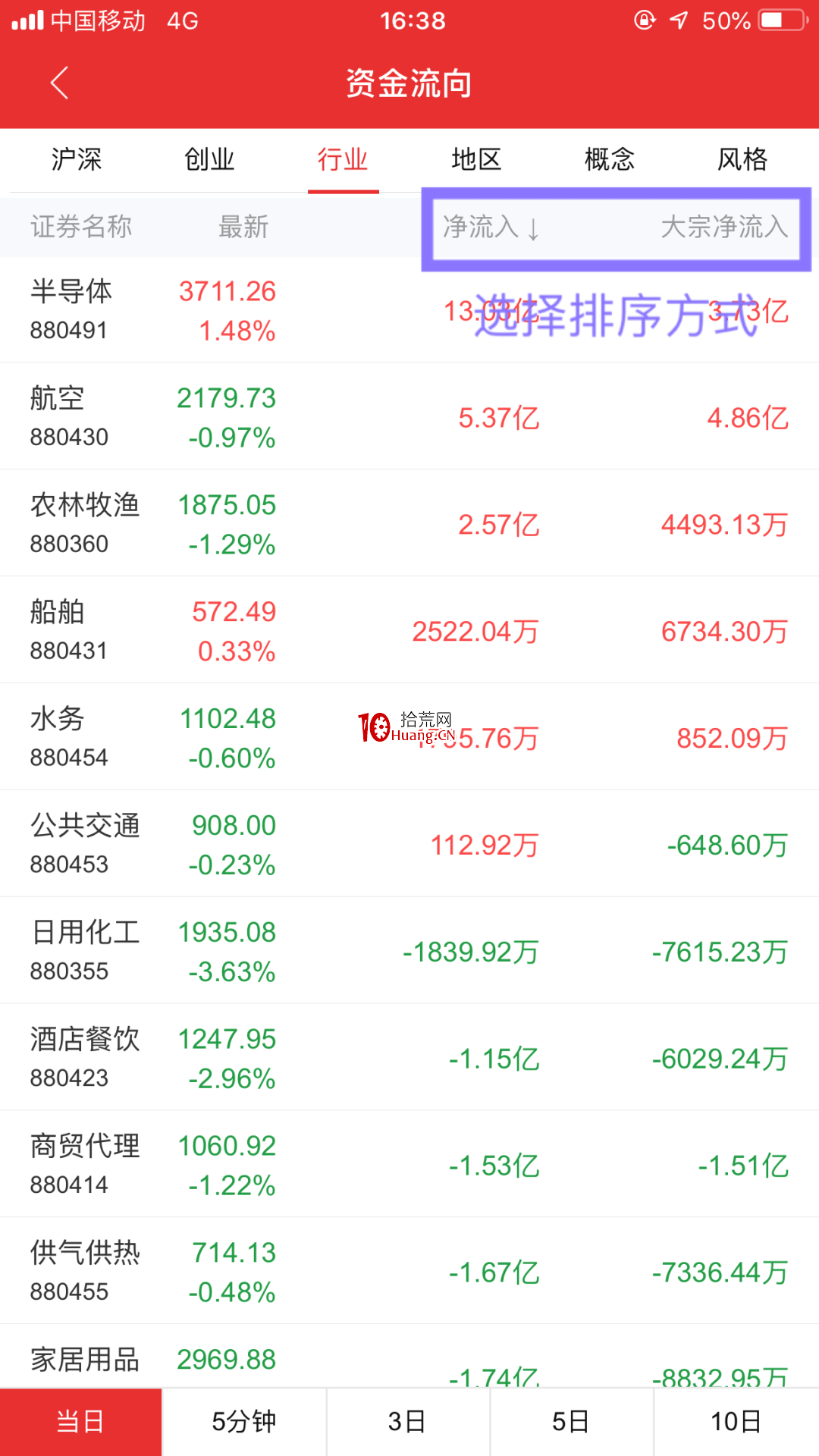Switch to the 创业 tab
This screenshot has height=1456, width=819.
(209, 159)
